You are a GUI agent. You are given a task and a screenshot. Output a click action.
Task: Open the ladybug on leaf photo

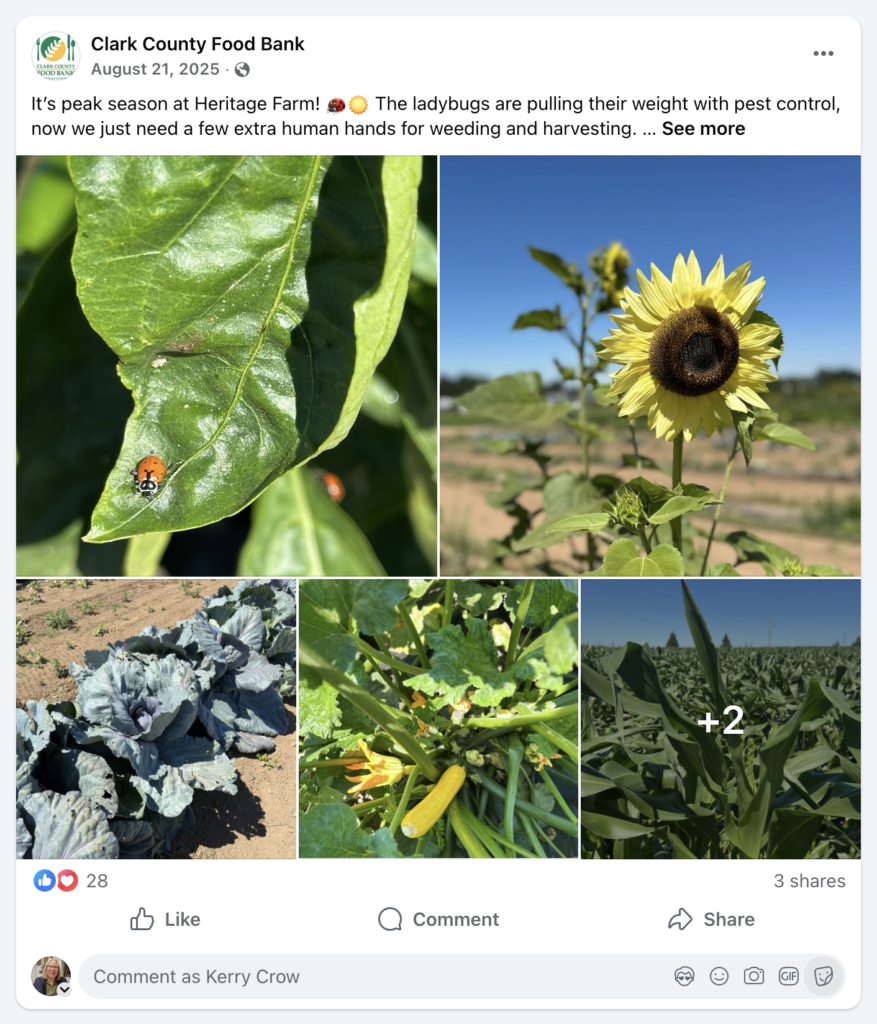point(227,365)
